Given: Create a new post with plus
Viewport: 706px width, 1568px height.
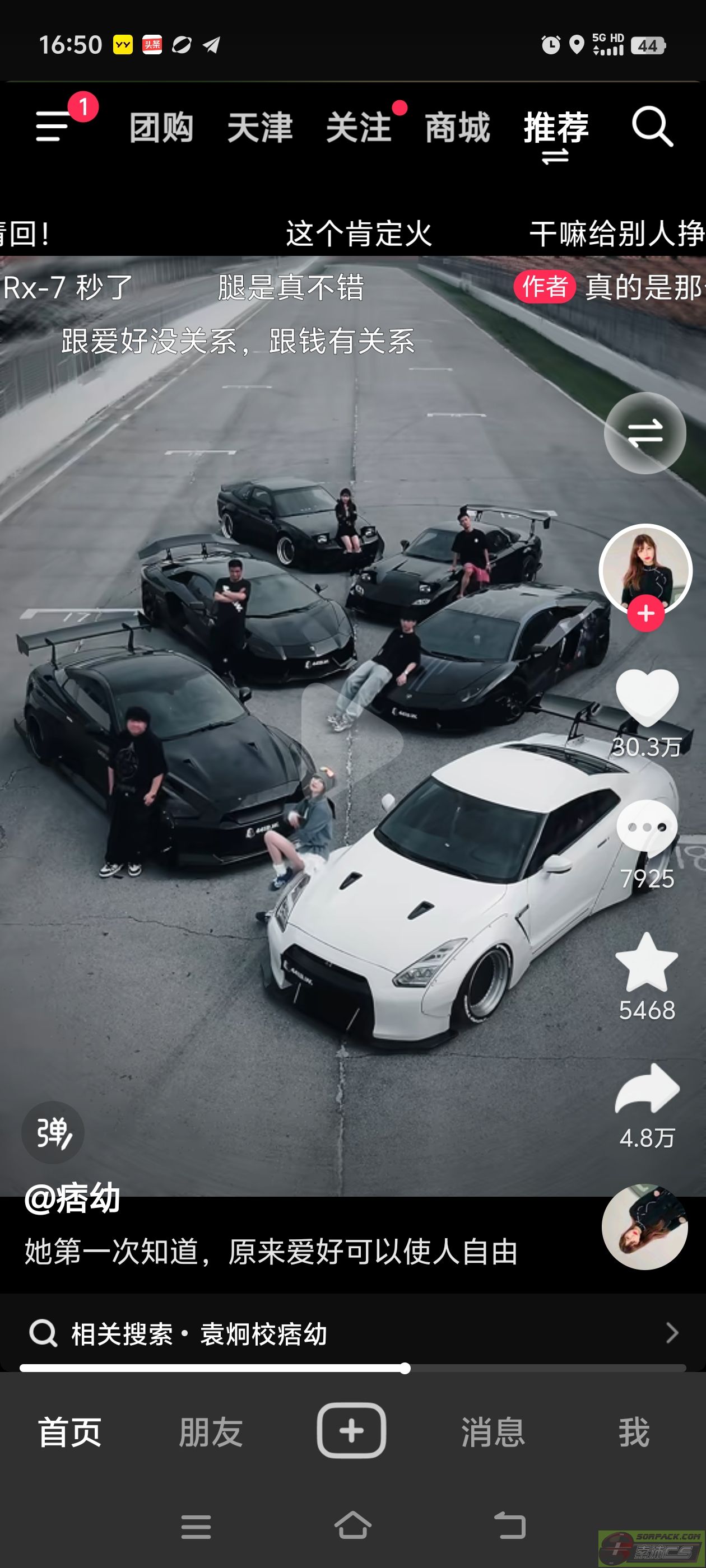Looking at the screenshot, I should coord(351,1430).
